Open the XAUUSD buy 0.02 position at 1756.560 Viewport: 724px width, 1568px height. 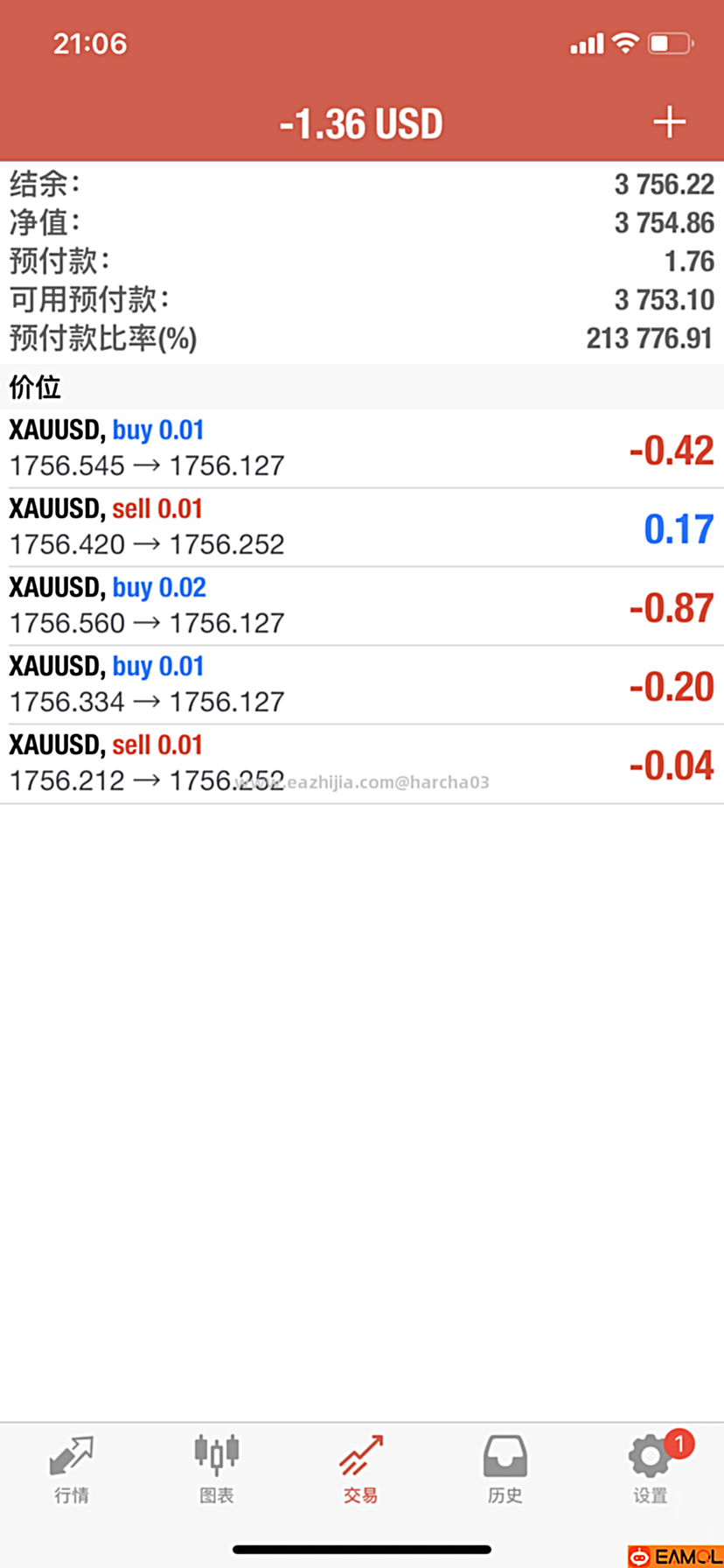click(362, 606)
